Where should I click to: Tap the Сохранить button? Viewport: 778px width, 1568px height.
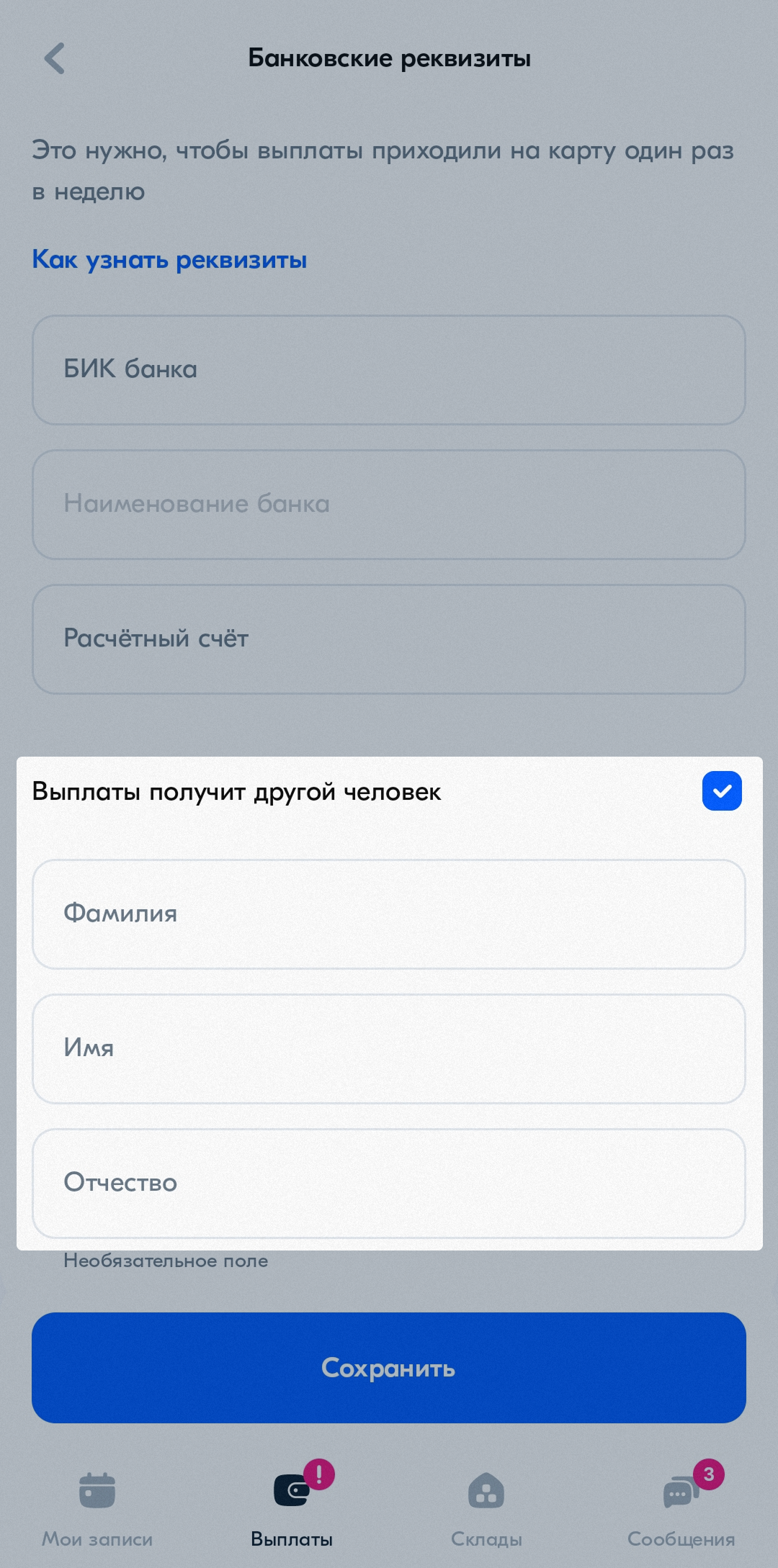(389, 1368)
